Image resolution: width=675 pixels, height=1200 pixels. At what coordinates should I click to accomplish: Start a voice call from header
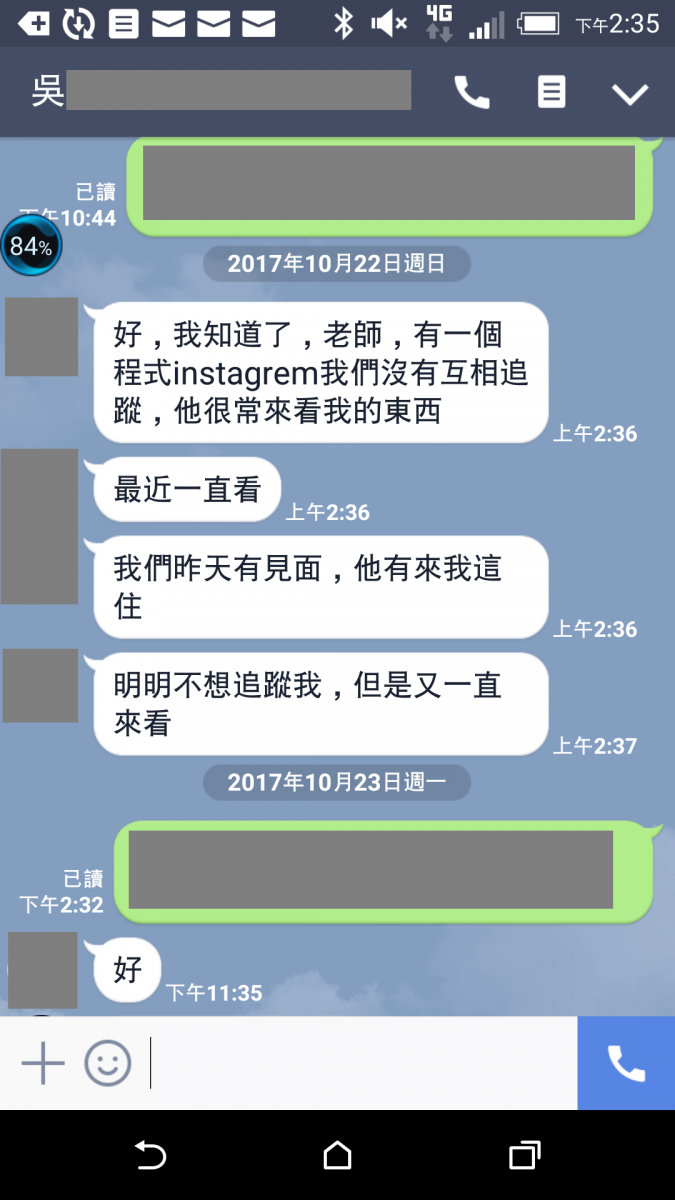coord(472,93)
